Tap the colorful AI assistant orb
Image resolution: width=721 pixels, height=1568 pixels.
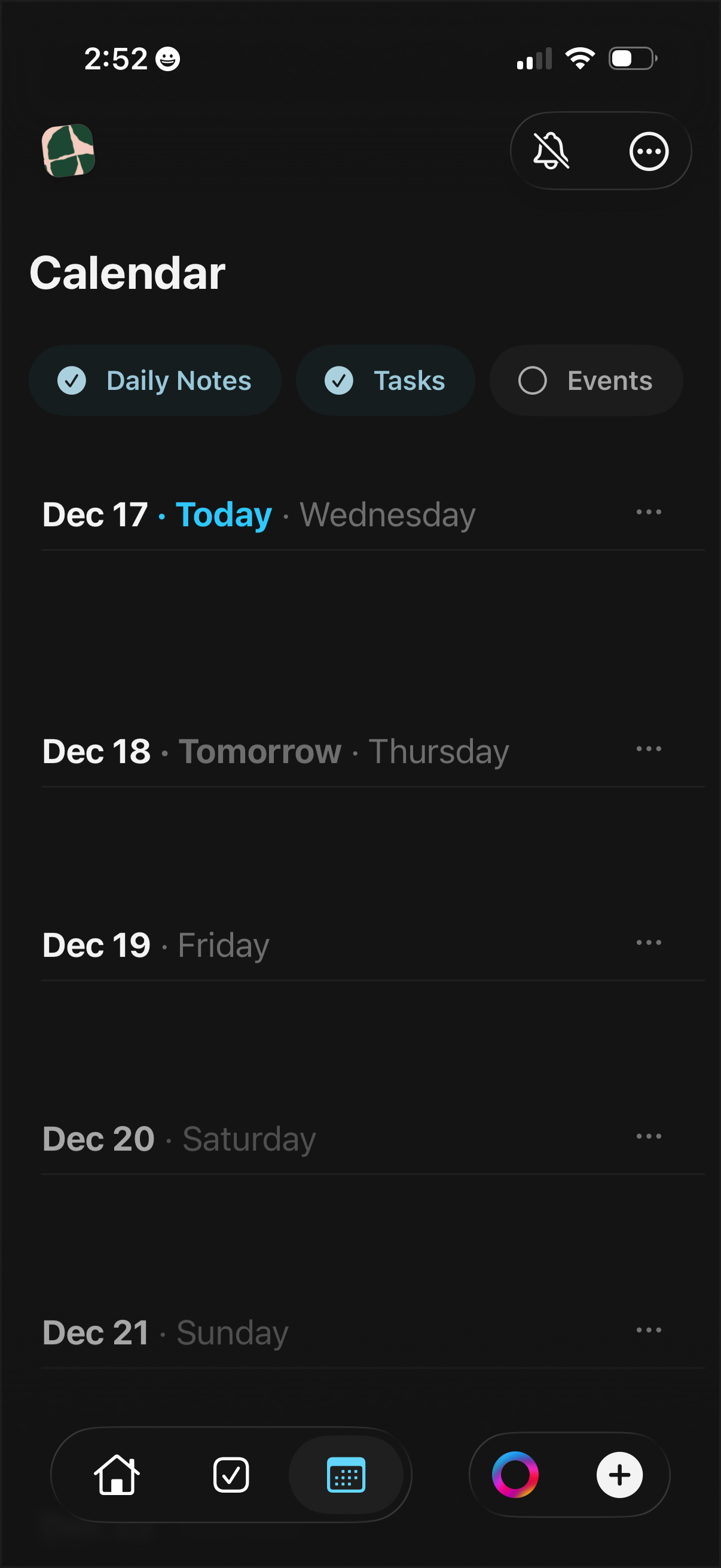point(516,1475)
